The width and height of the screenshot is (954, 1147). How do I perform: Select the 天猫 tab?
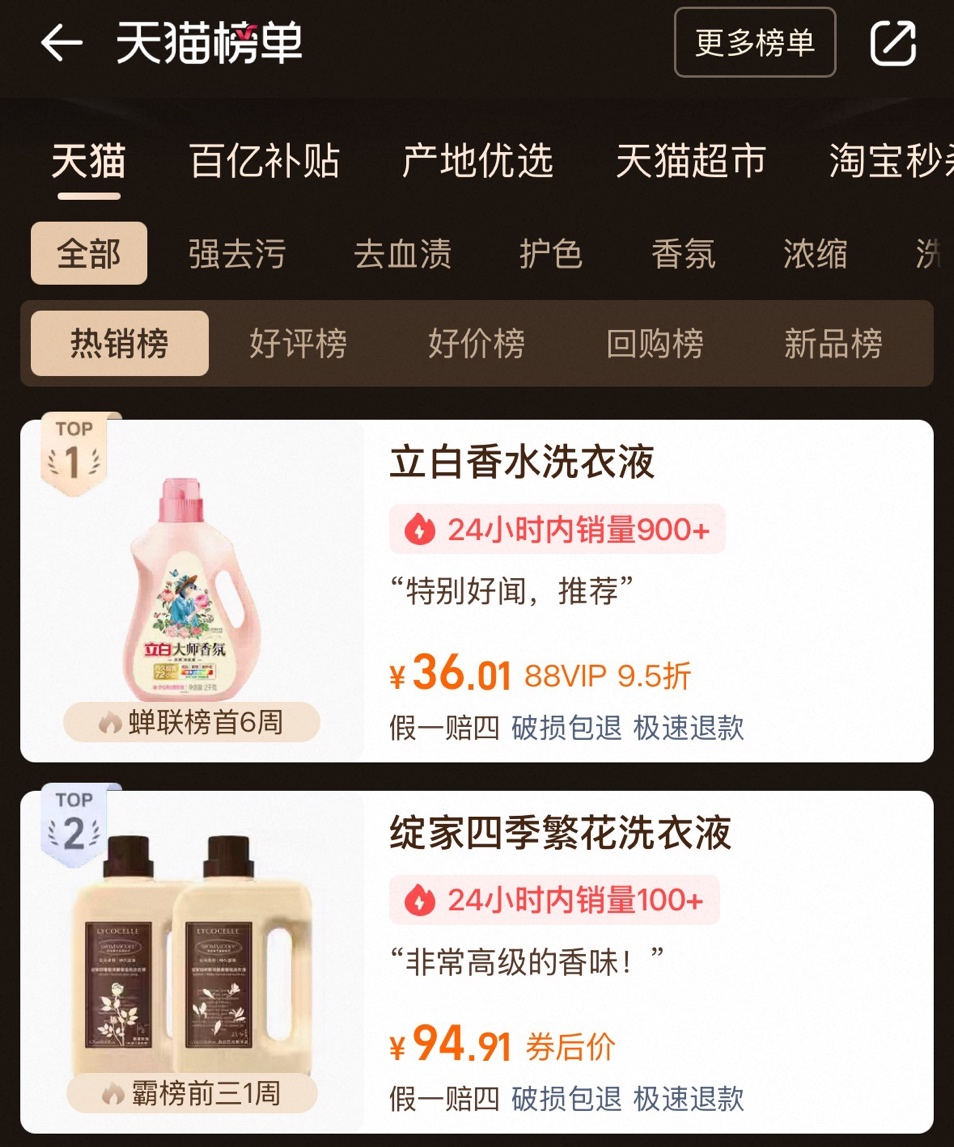(x=88, y=161)
